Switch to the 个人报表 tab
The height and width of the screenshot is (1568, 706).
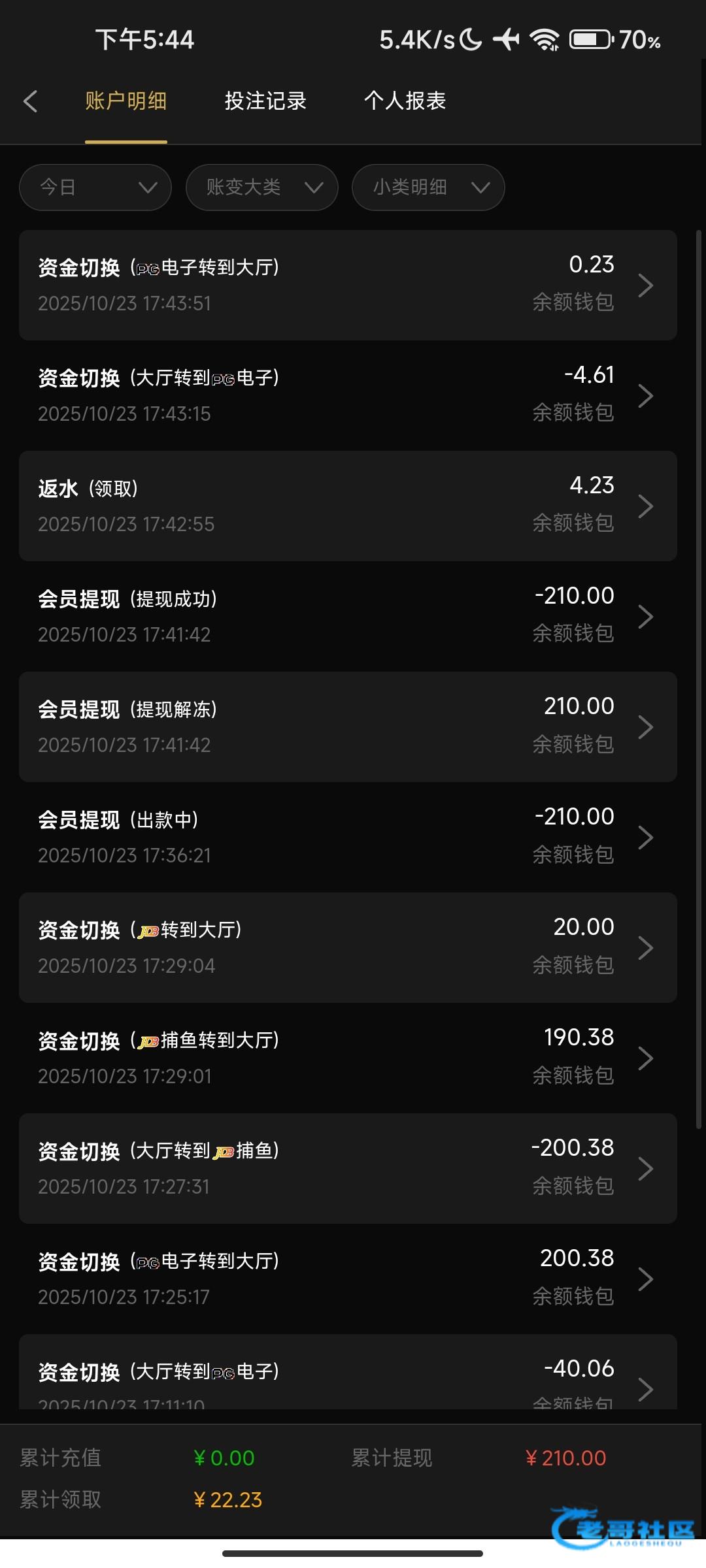coord(405,101)
